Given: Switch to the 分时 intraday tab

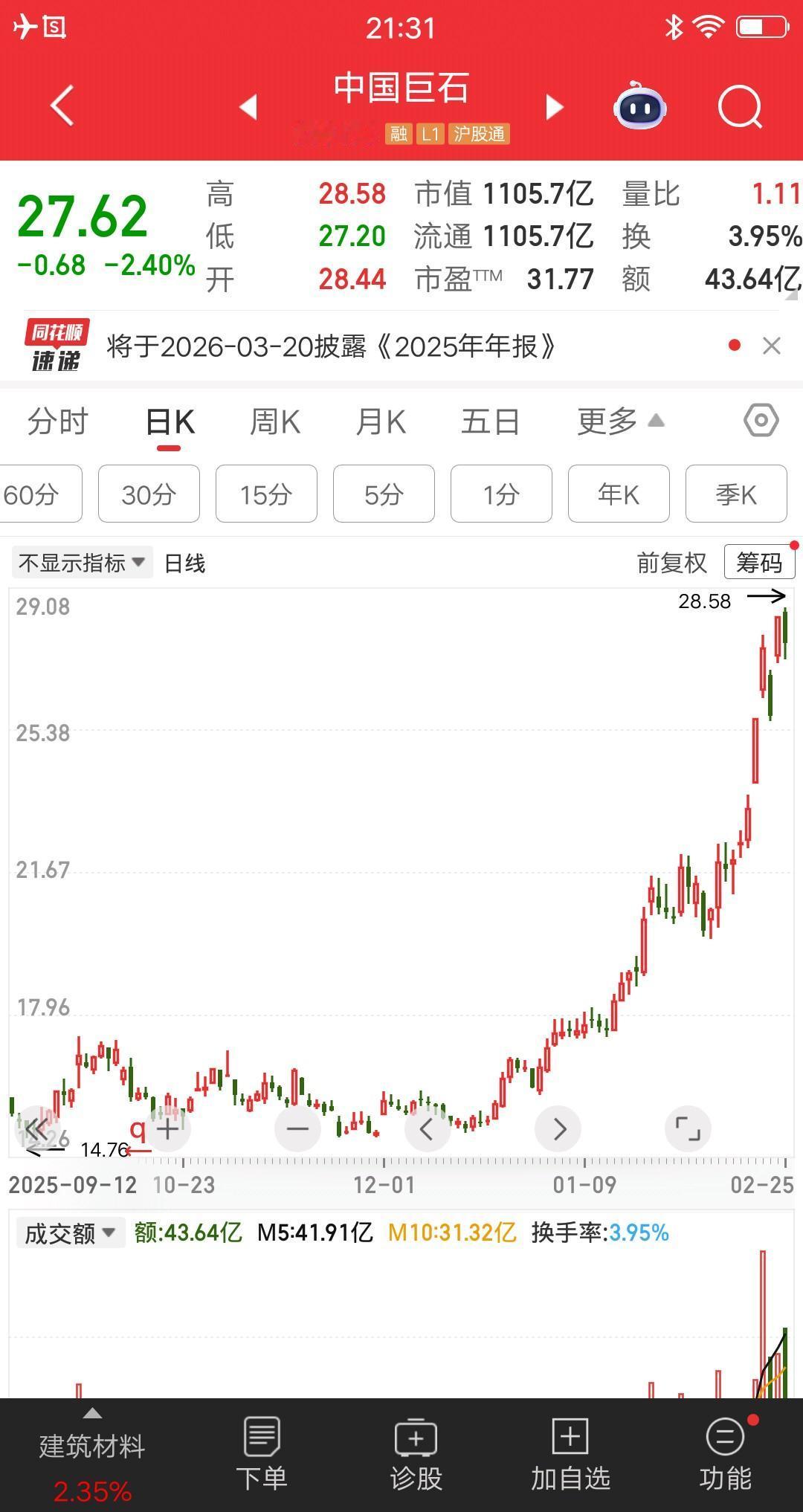Looking at the screenshot, I should tap(57, 421).
